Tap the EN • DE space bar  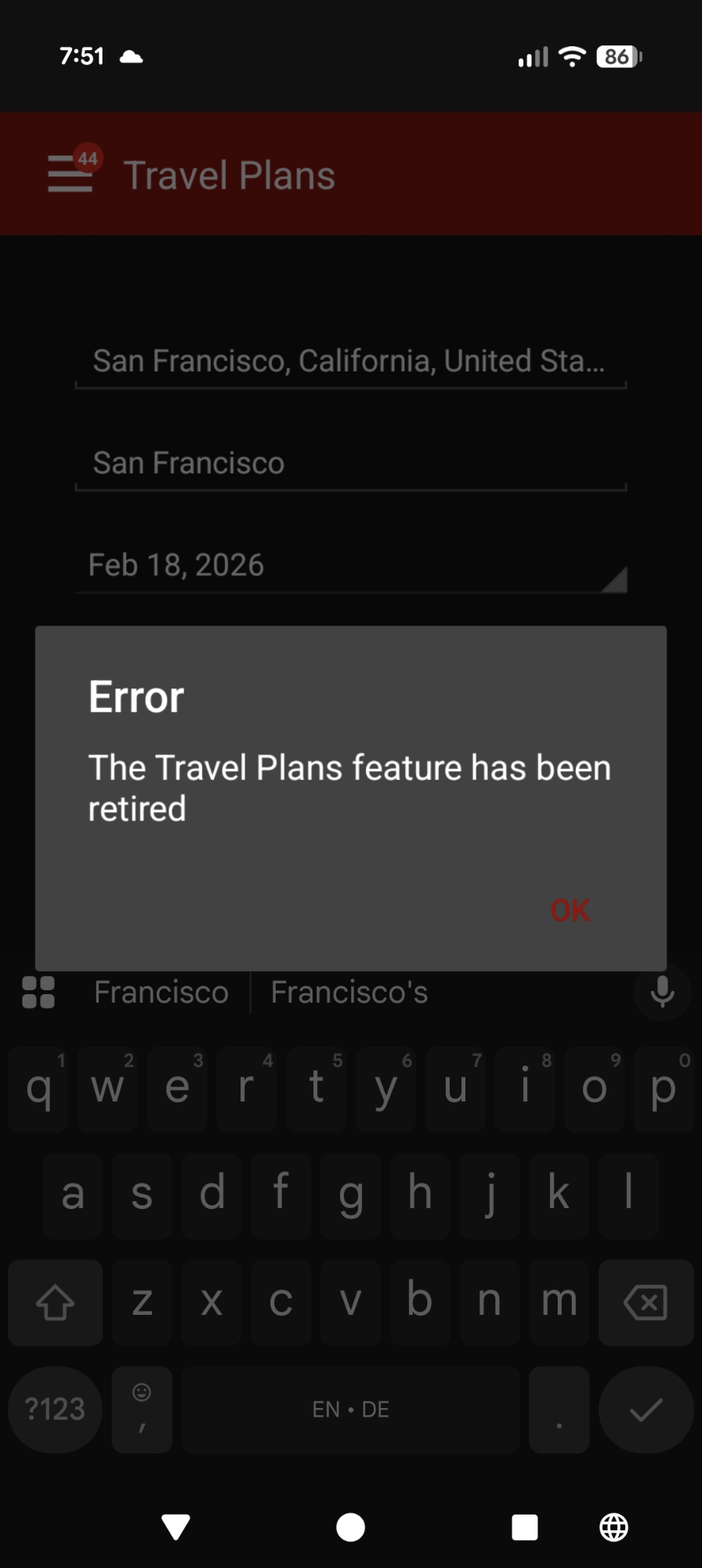tap(350, 1410)
